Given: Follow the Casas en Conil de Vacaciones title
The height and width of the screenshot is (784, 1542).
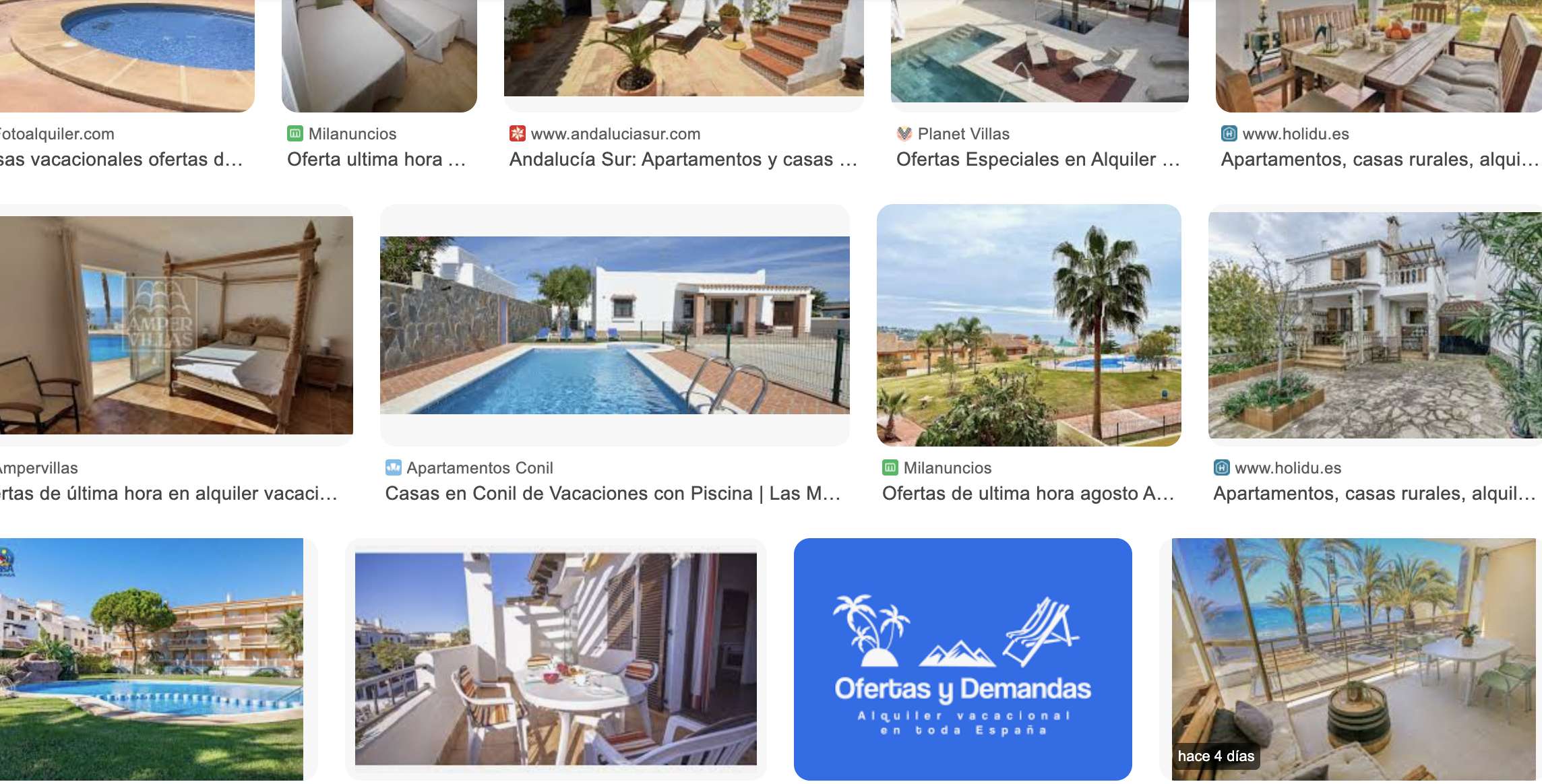Looking at the screenshot, I should pos(612,494).
